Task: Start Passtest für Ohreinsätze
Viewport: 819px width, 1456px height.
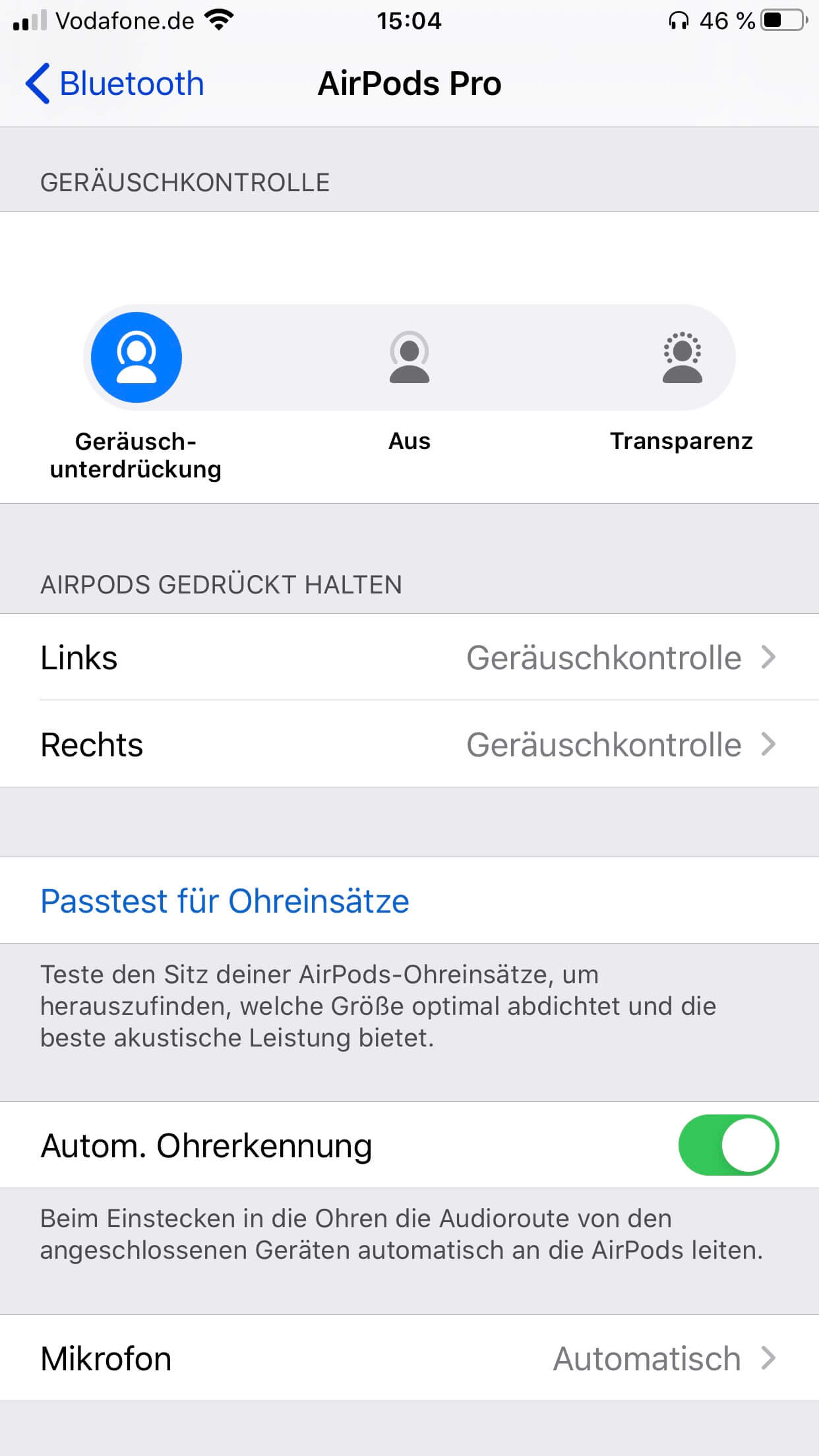Action: pos(225,901)
